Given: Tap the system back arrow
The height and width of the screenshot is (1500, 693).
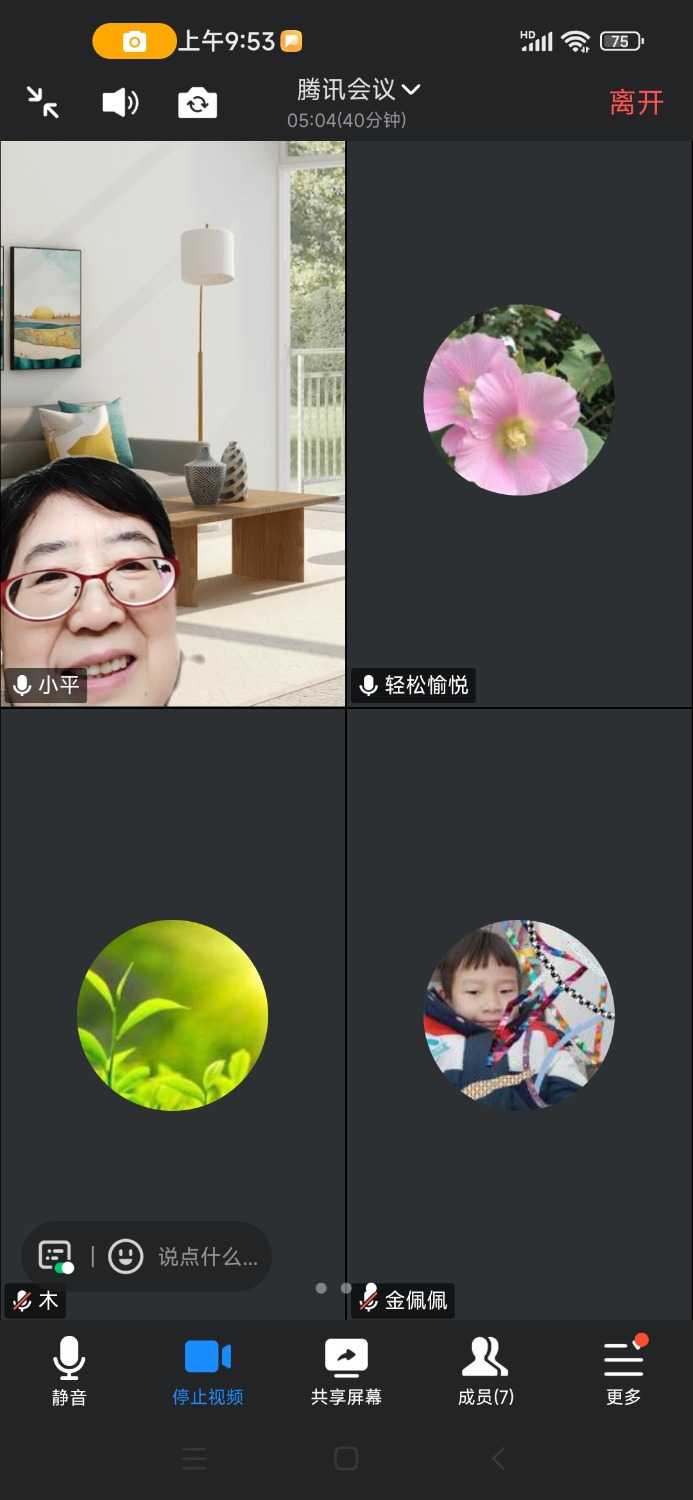Looking at the screenshot, I should 498,1458.
